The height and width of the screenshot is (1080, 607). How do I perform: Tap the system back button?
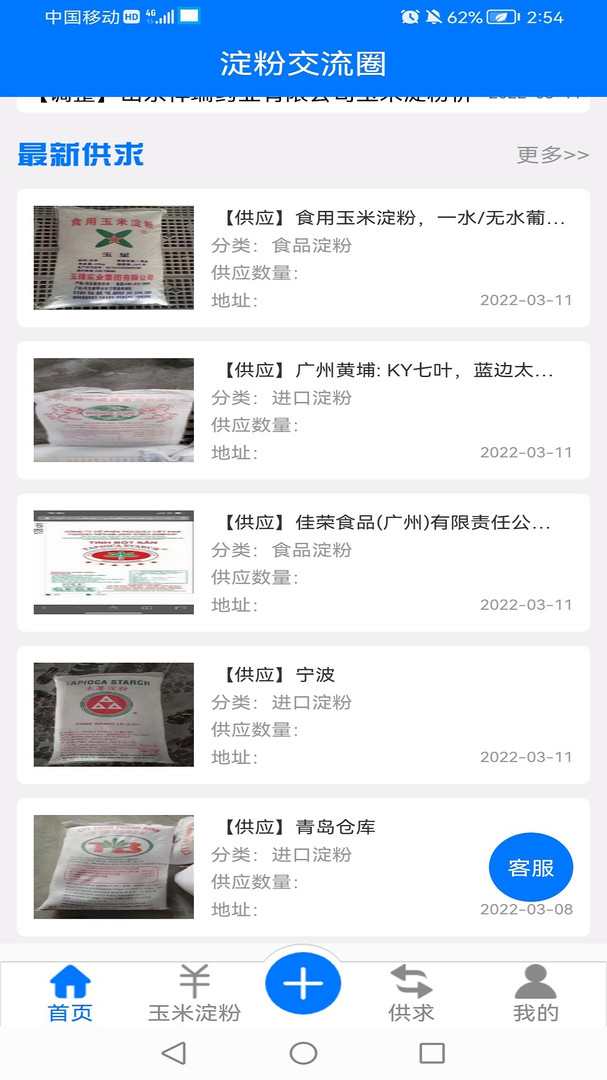tap(174, 1052)
